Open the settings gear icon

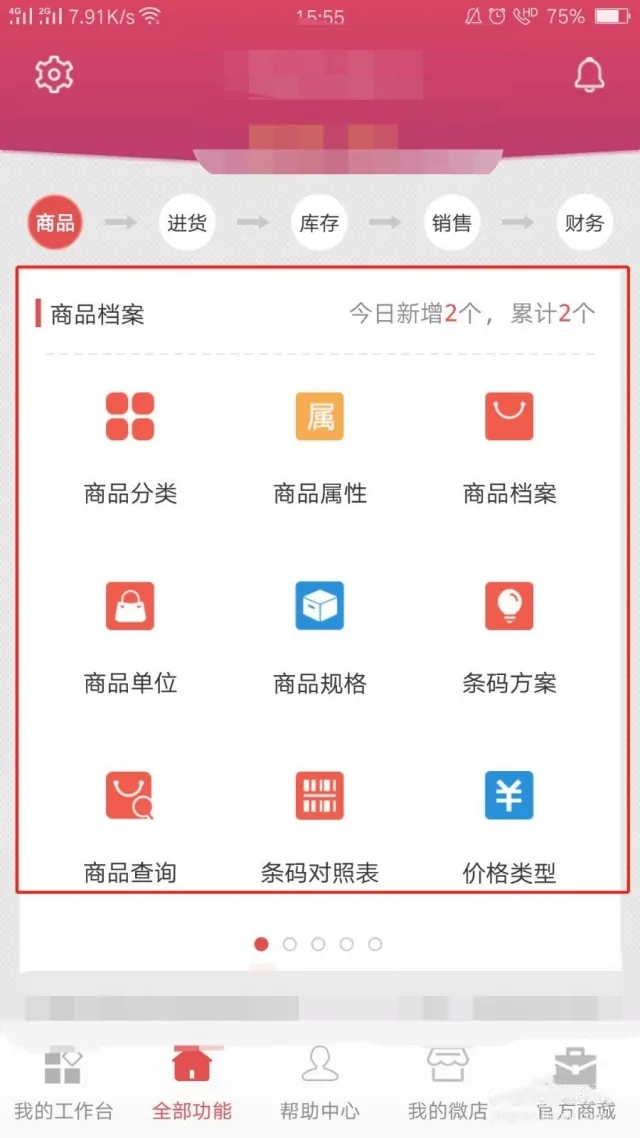coord(54,74)
